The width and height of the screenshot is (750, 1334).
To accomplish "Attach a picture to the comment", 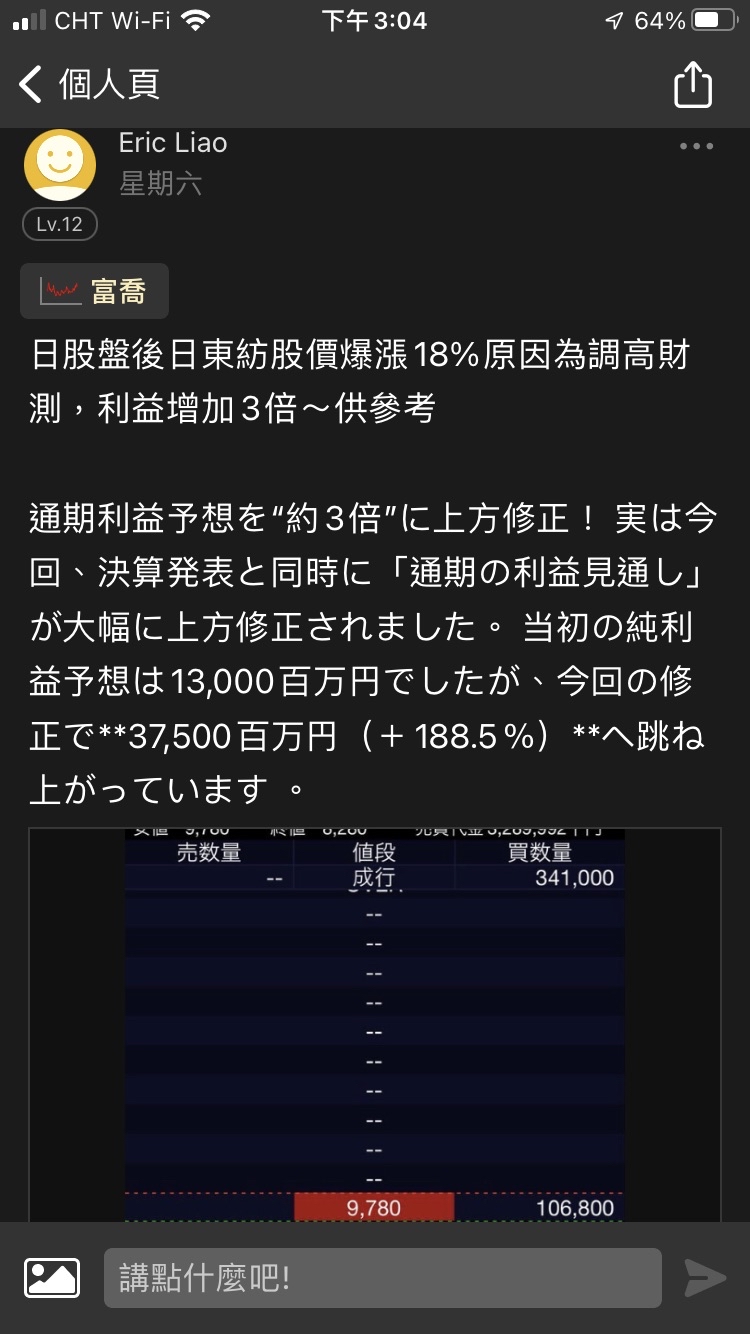I will [x=52, y=1277].
